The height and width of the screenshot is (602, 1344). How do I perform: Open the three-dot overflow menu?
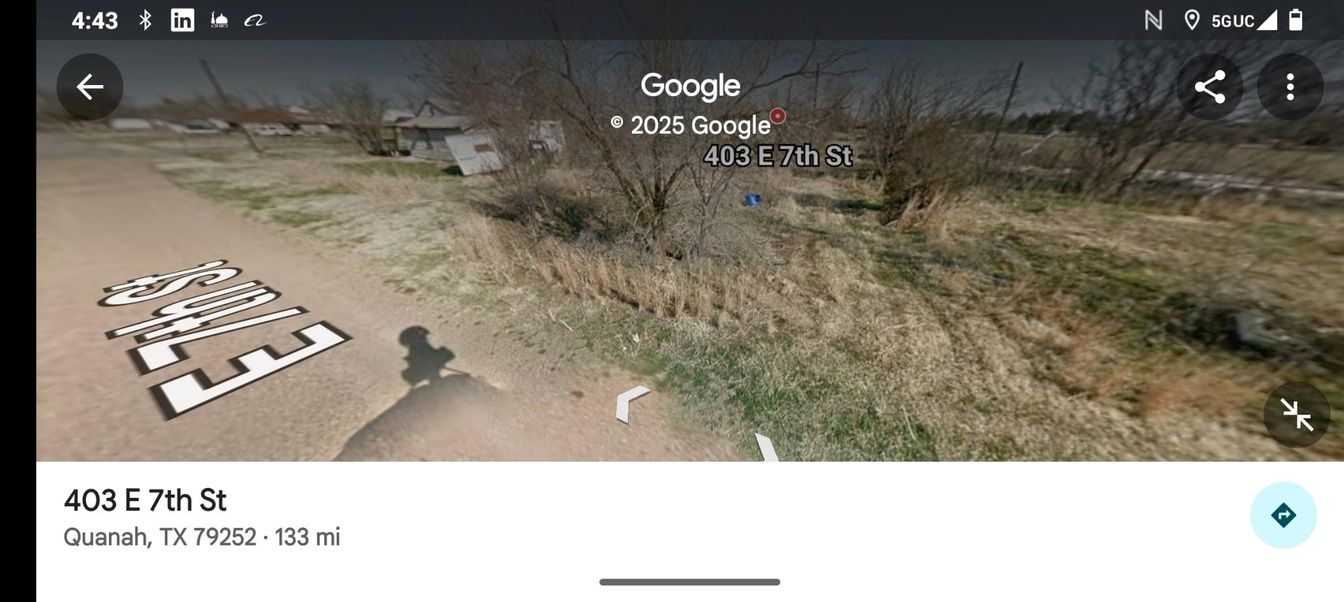coord(1290,87)
